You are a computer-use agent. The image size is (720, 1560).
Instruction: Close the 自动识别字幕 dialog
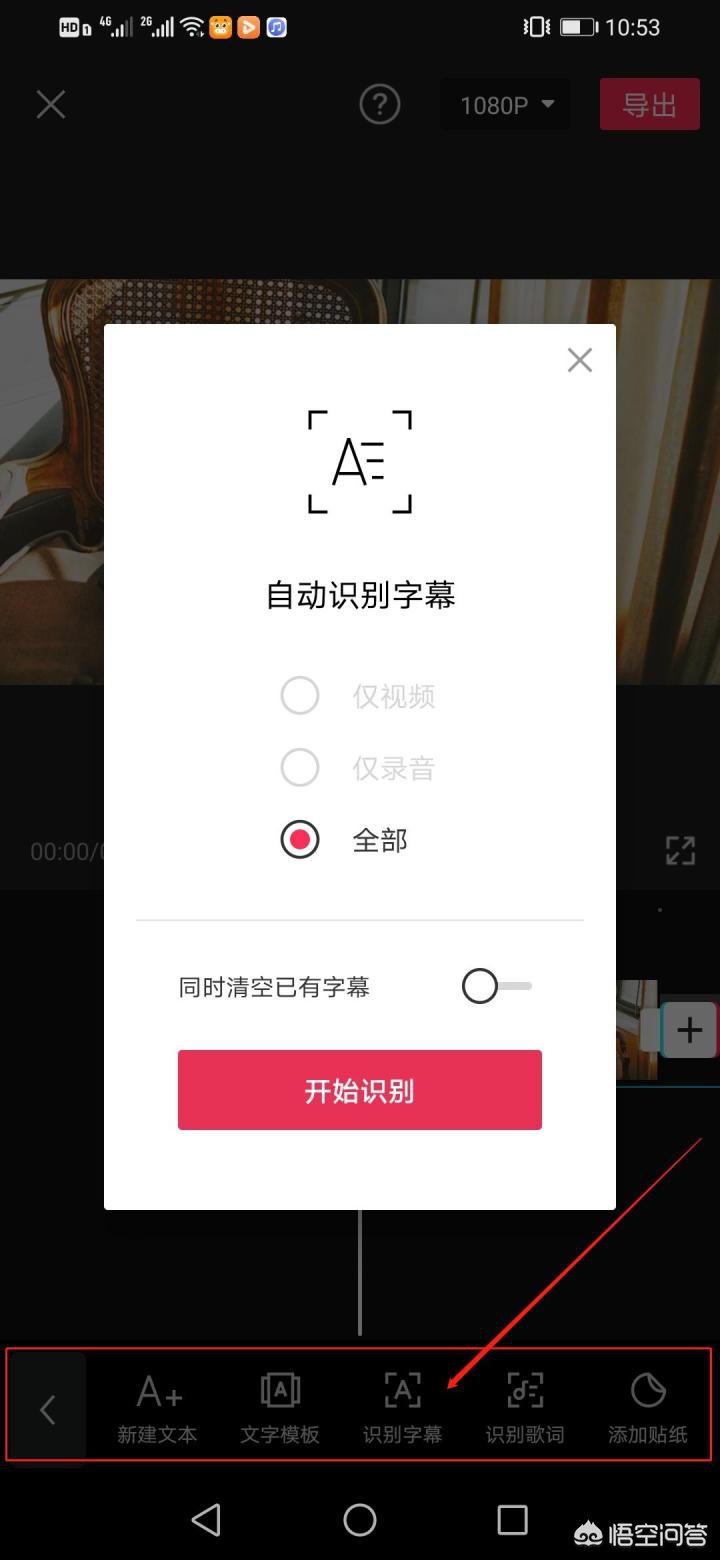coord(580,360)
